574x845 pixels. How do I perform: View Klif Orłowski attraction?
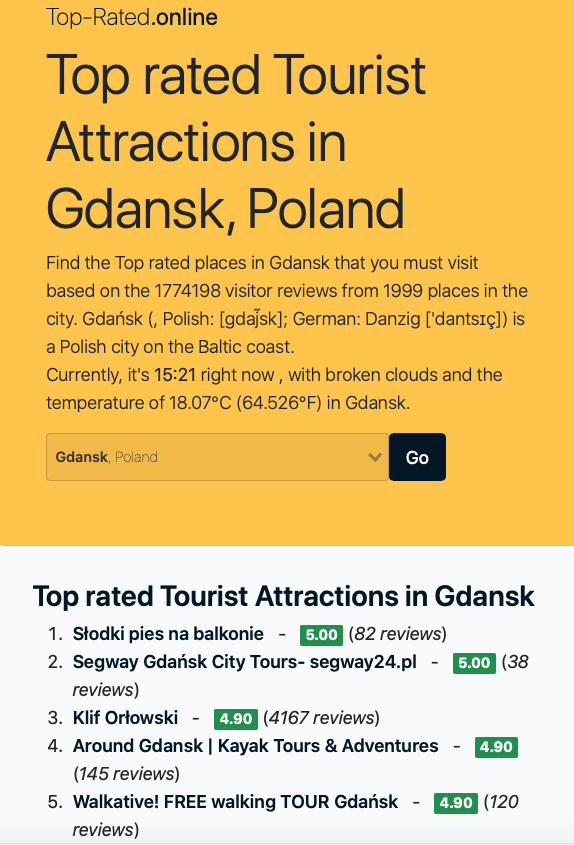[x=125, y=718]
